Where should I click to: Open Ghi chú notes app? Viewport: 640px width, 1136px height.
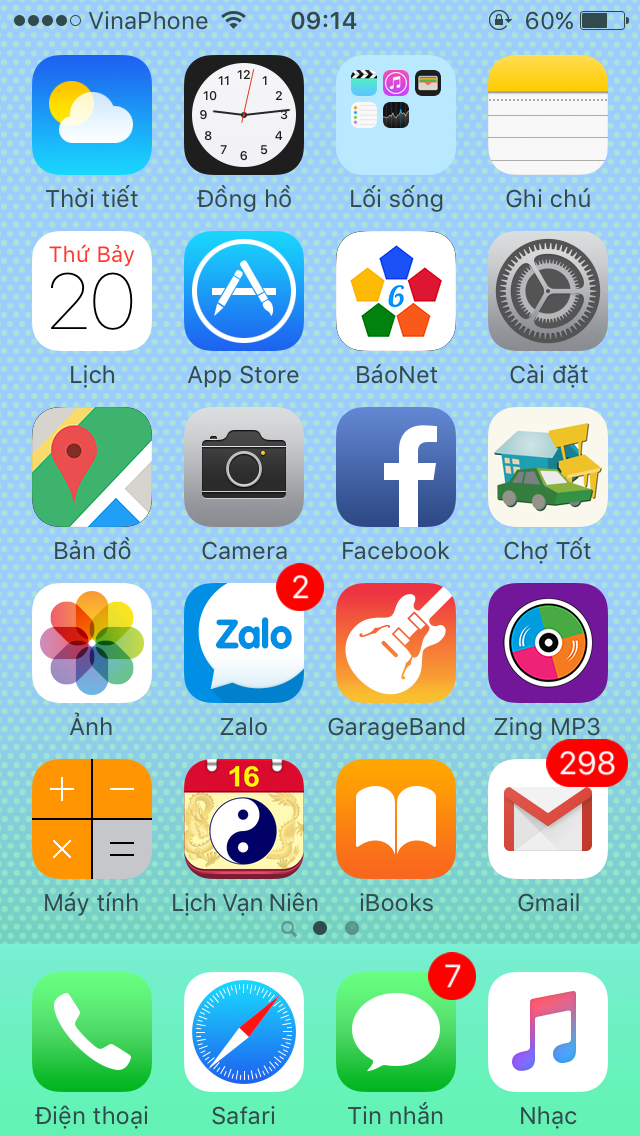click(548, 115)
